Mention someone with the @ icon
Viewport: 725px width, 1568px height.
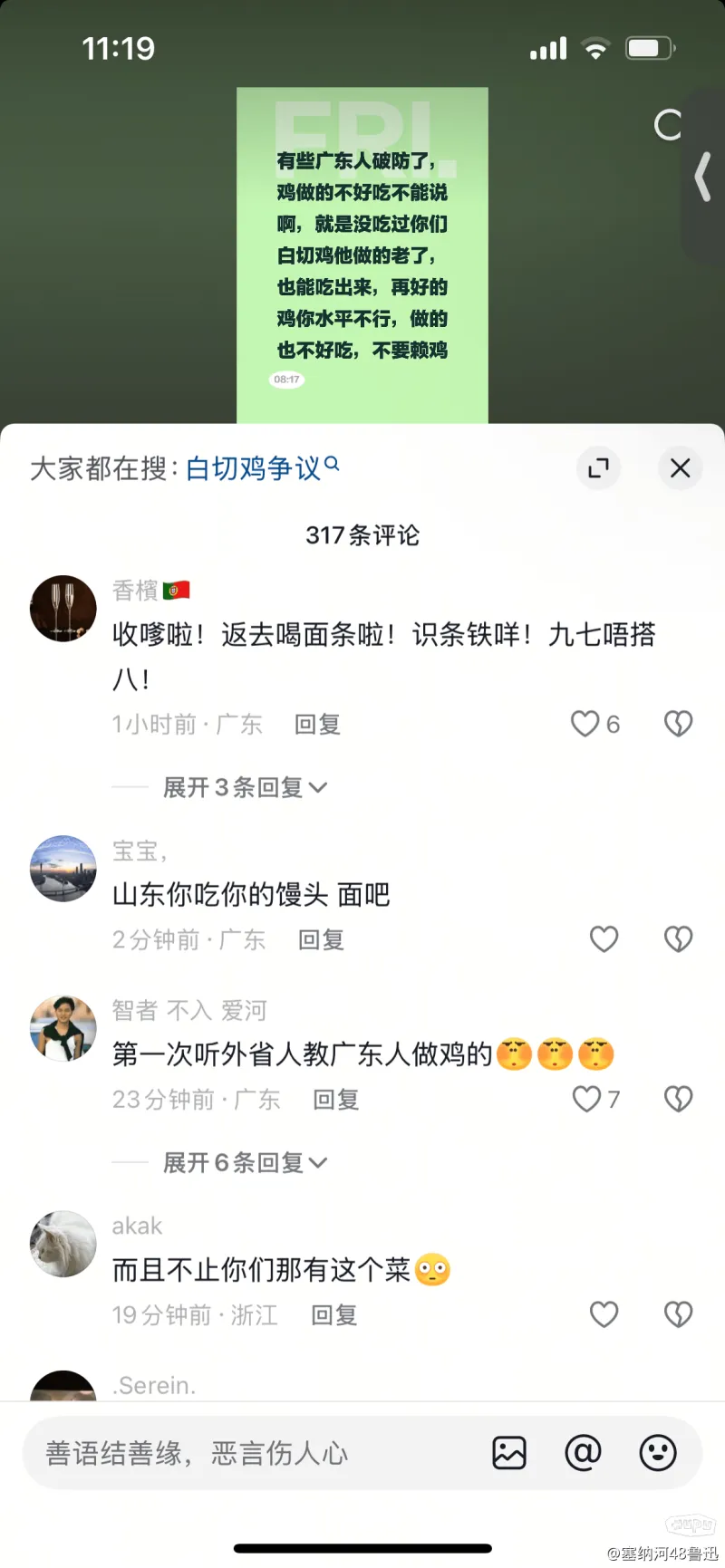[583, 1453]
